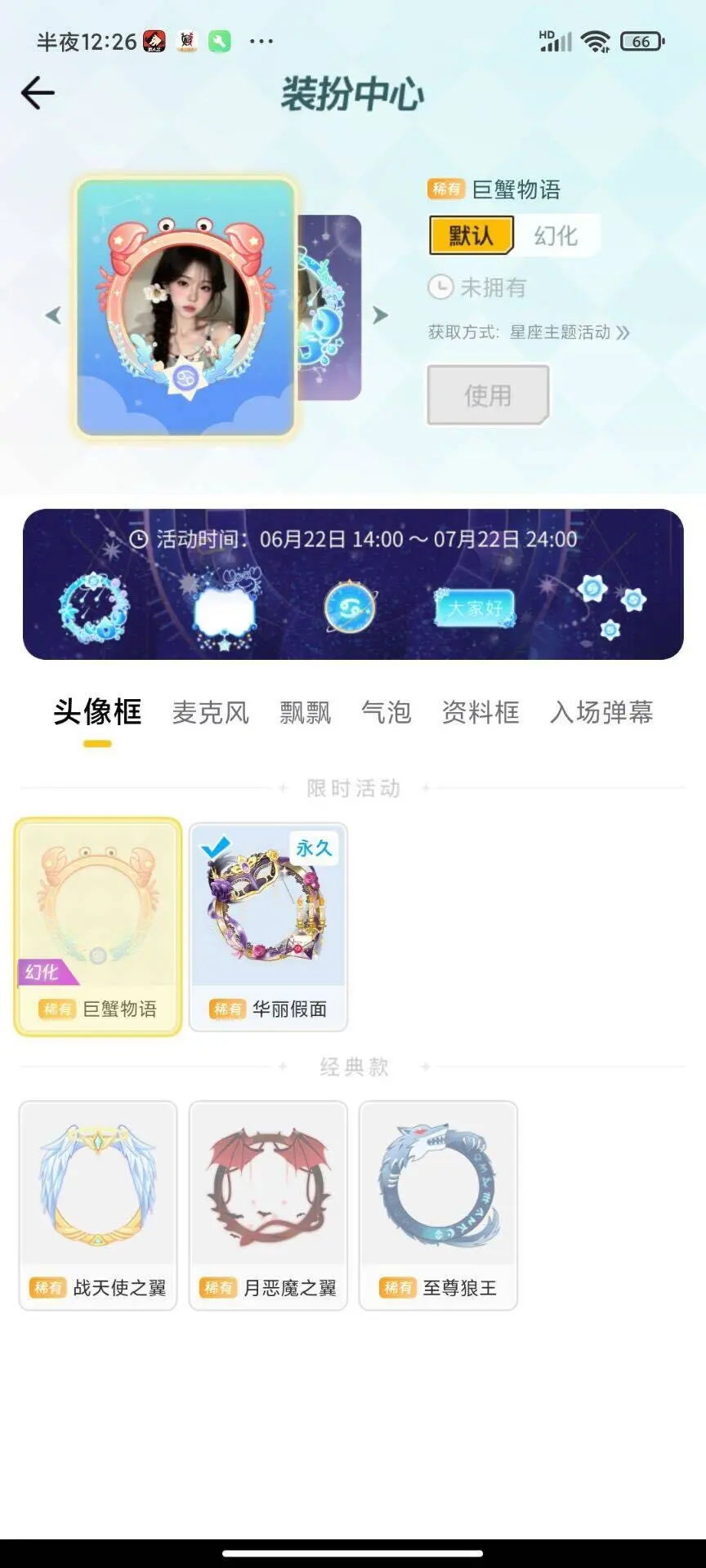
Task: Go back using the top-left arrow
Action: click(x=38, y=93)
